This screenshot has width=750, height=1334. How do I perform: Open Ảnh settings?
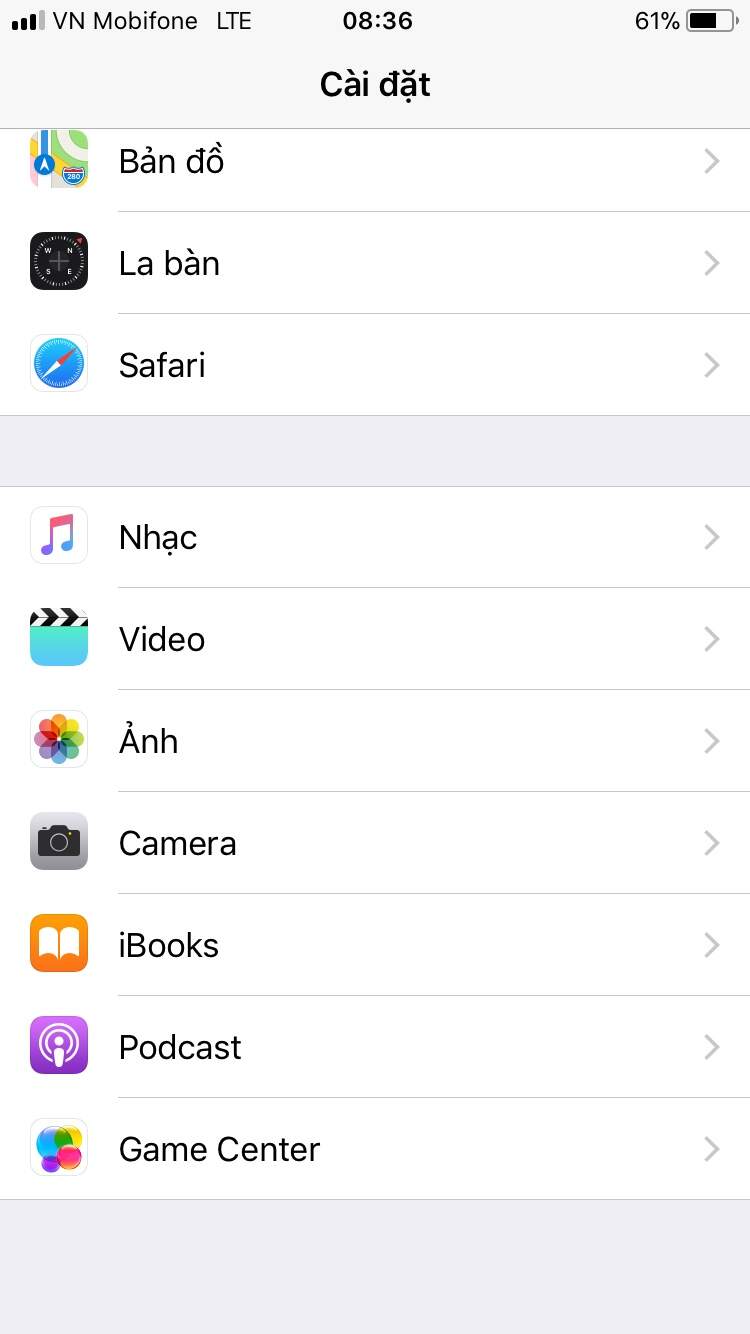375,741
